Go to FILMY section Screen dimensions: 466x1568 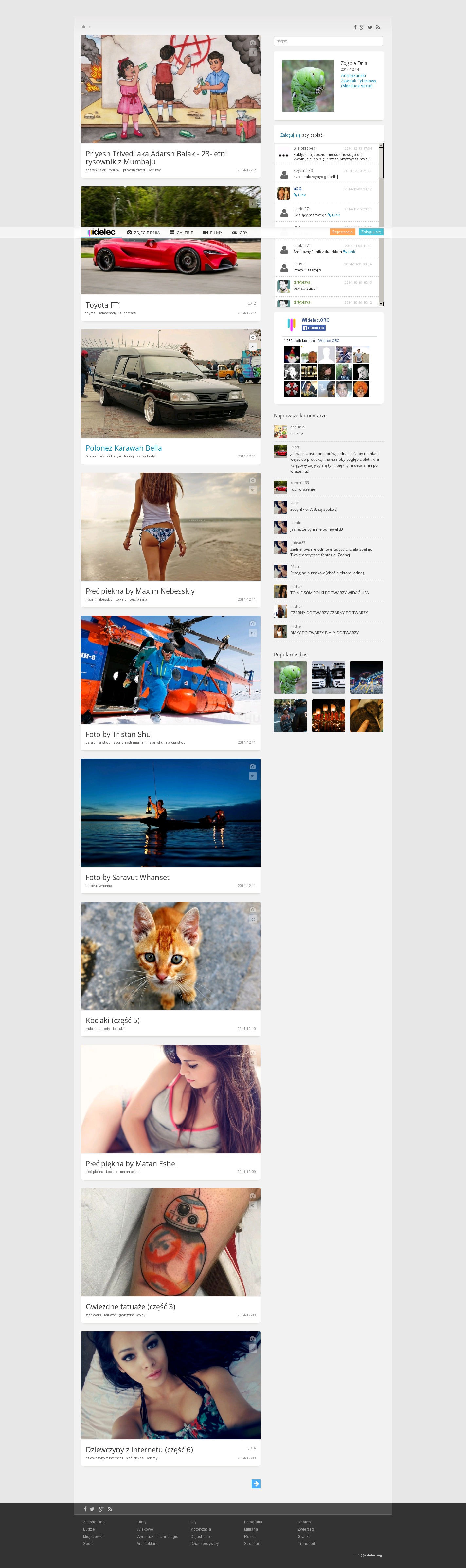[x=212, y=233]
